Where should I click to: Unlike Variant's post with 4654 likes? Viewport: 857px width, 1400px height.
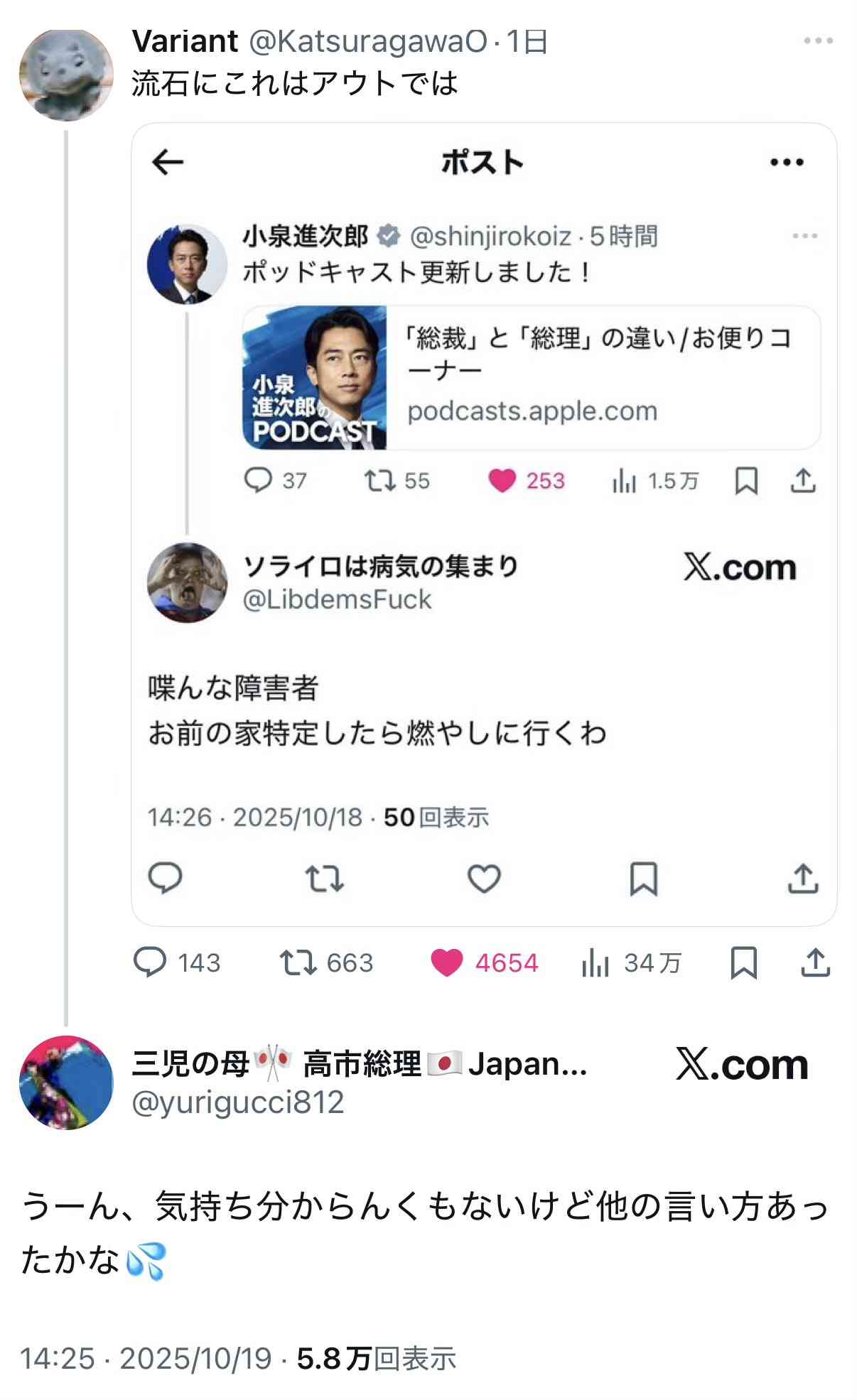coord(447,963)
